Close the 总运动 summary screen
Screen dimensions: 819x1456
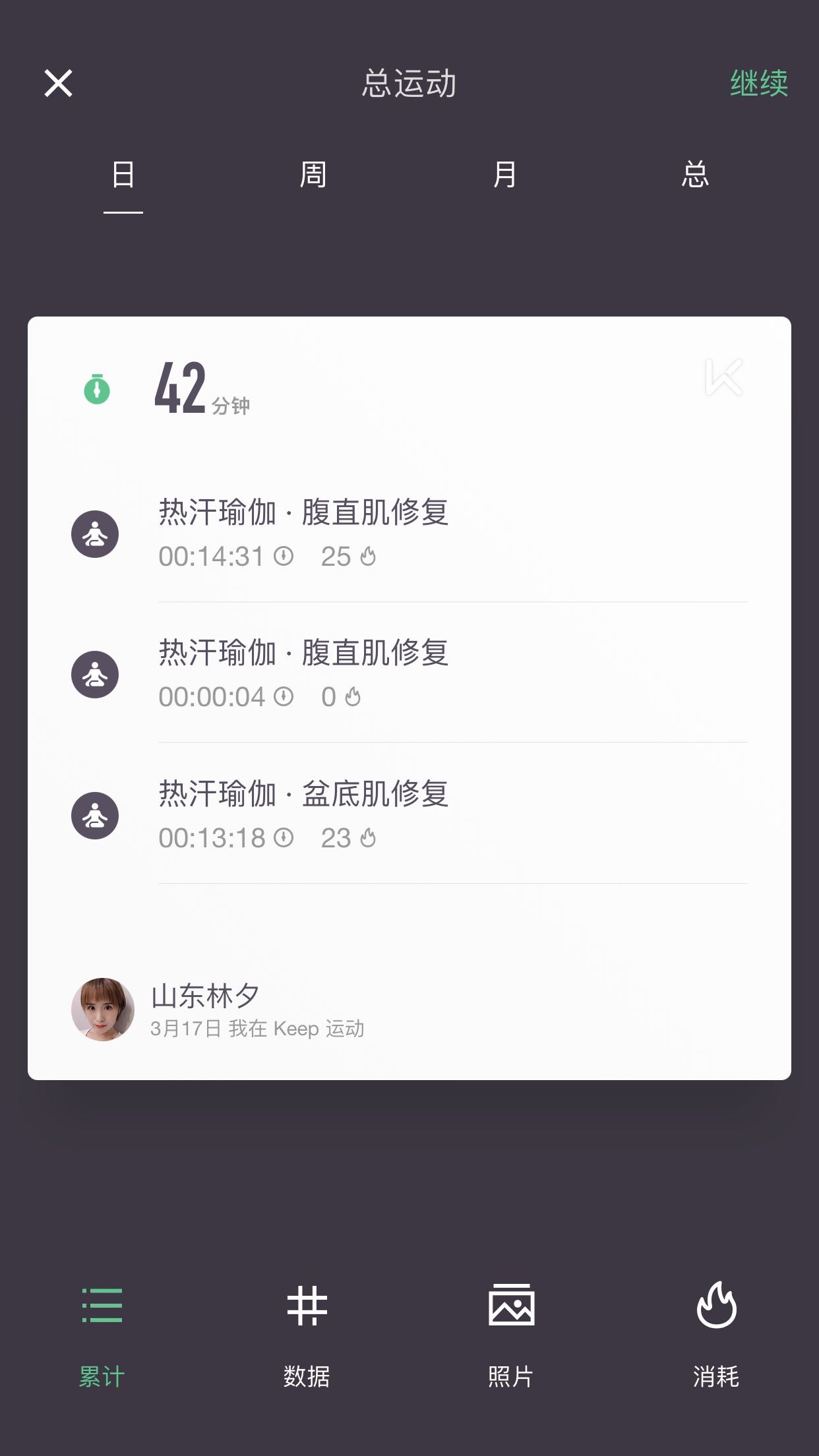(x=59, y=84)
